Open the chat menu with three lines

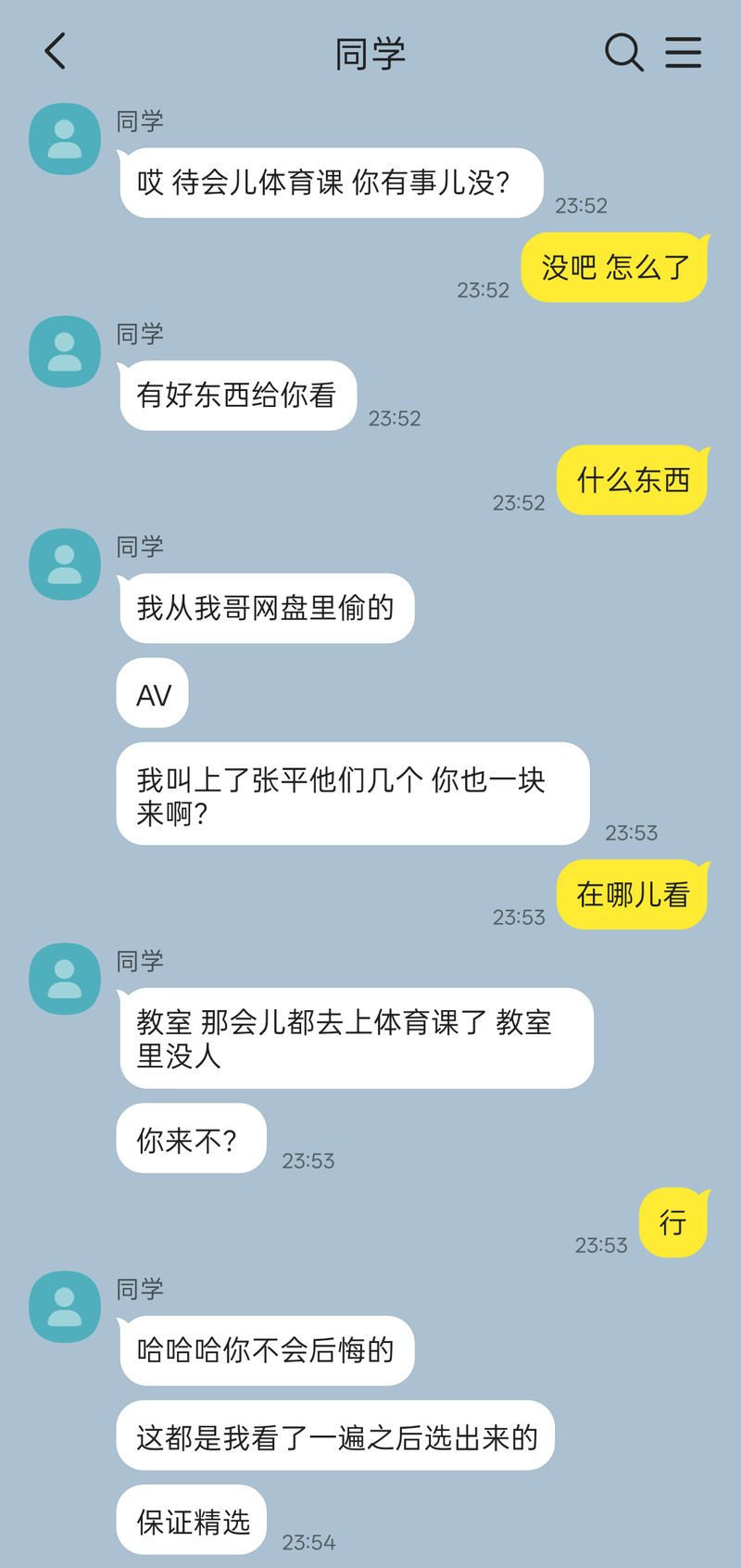[684, 52]
